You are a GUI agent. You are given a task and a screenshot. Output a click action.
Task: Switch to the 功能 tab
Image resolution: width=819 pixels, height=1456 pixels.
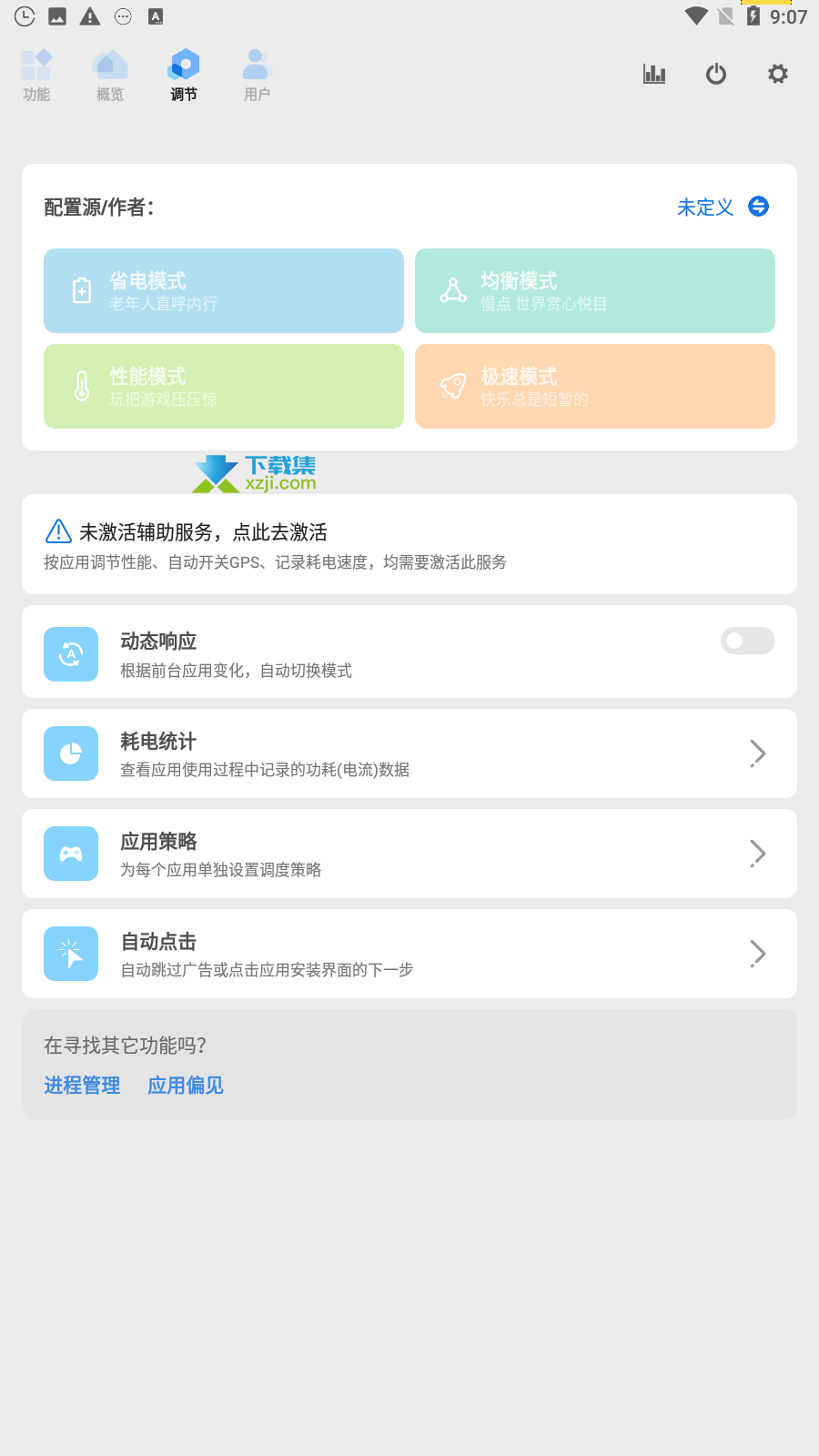click(36, 76)
